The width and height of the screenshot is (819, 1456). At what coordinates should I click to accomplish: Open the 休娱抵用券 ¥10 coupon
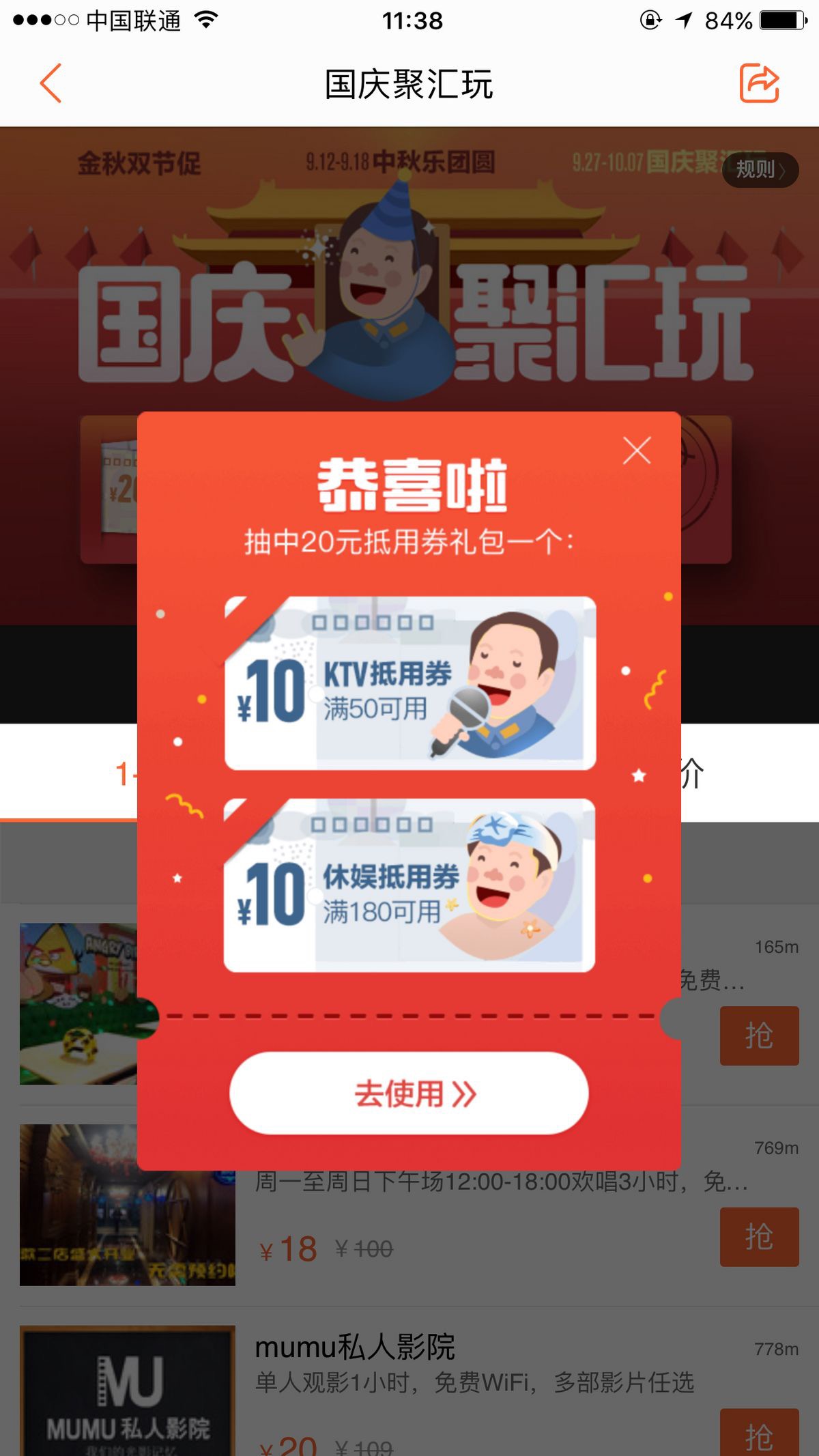click(x=409, y=885)
